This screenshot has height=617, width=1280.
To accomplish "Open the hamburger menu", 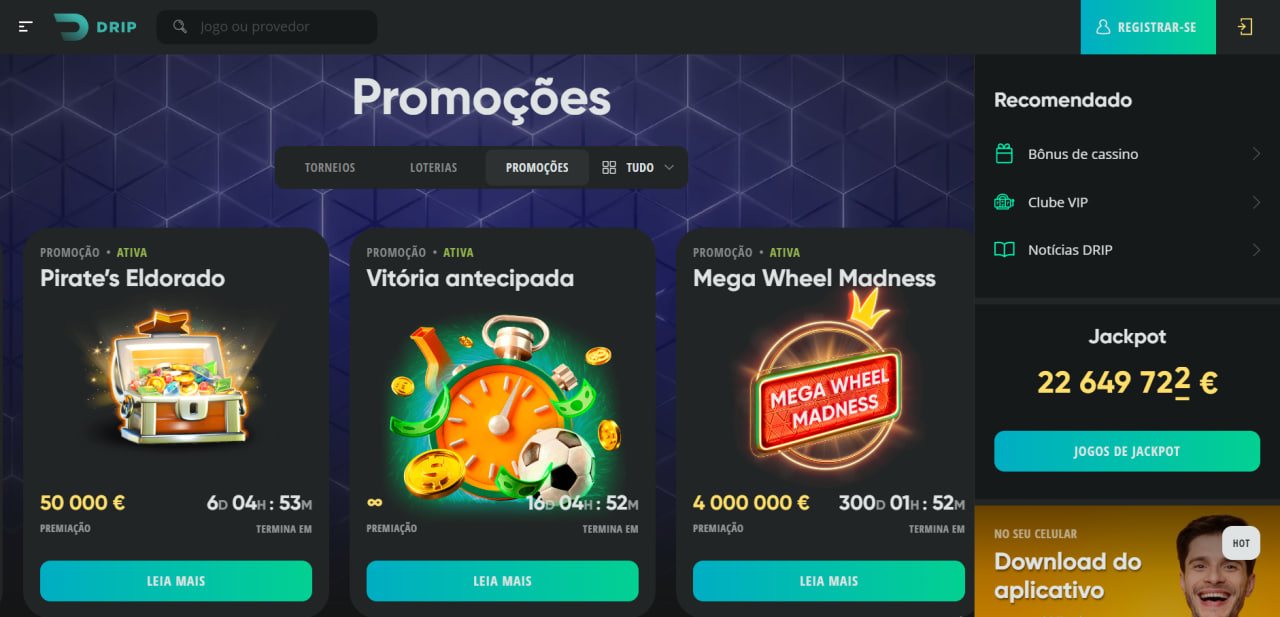I will [x=26, y=27].
